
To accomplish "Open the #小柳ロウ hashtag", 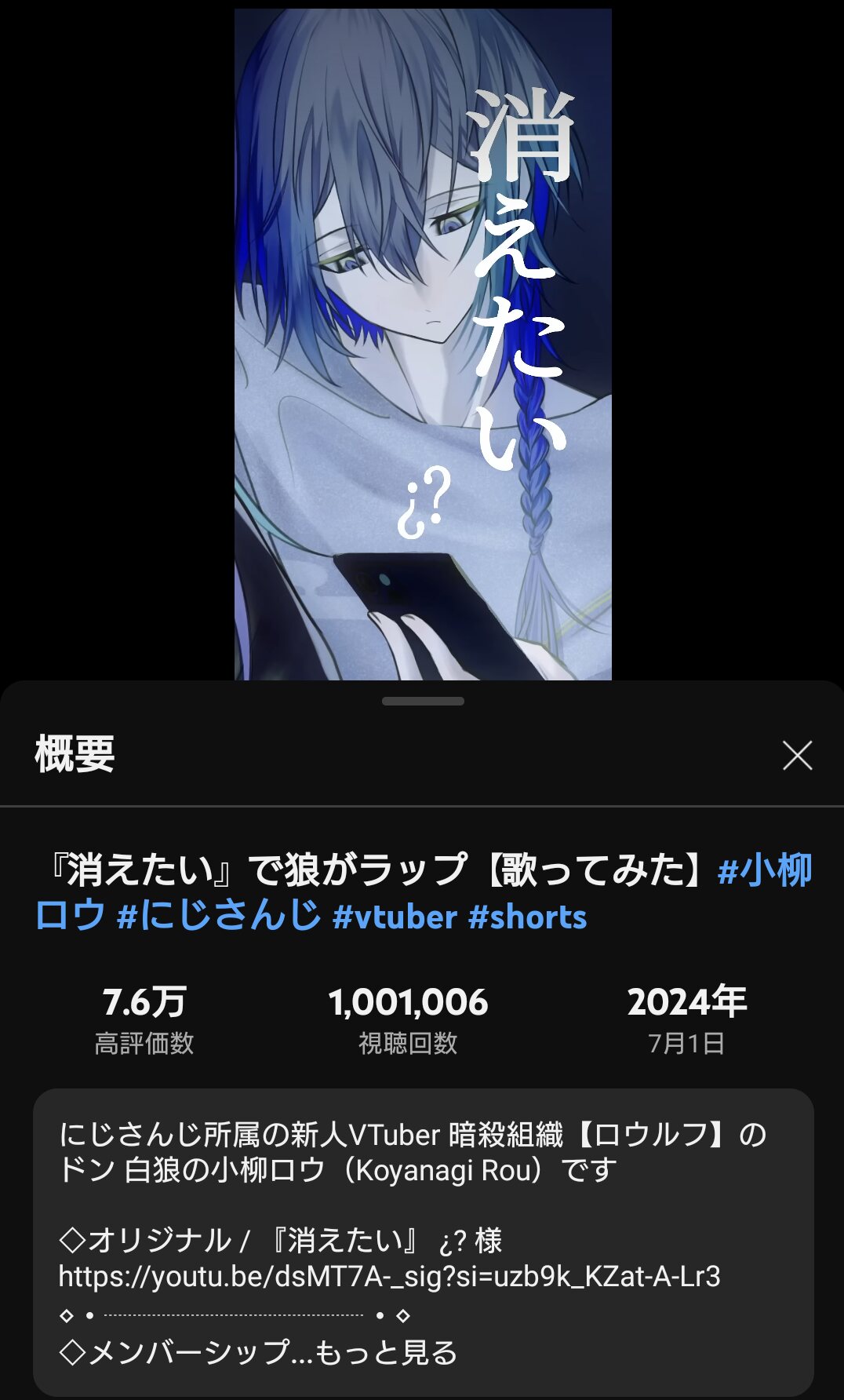I will point(765,871).
